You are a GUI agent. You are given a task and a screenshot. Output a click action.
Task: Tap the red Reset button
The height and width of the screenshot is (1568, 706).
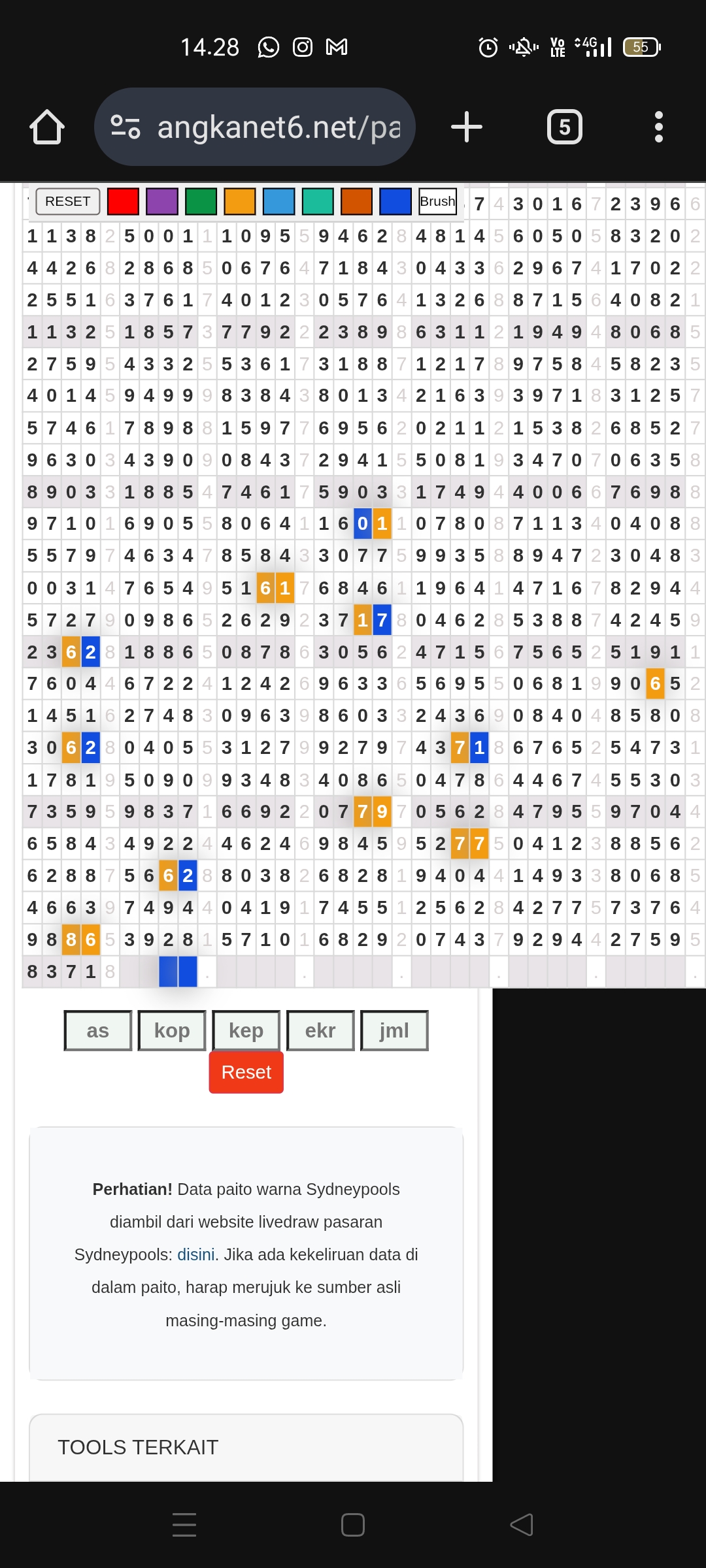(x=246, y=1072)
